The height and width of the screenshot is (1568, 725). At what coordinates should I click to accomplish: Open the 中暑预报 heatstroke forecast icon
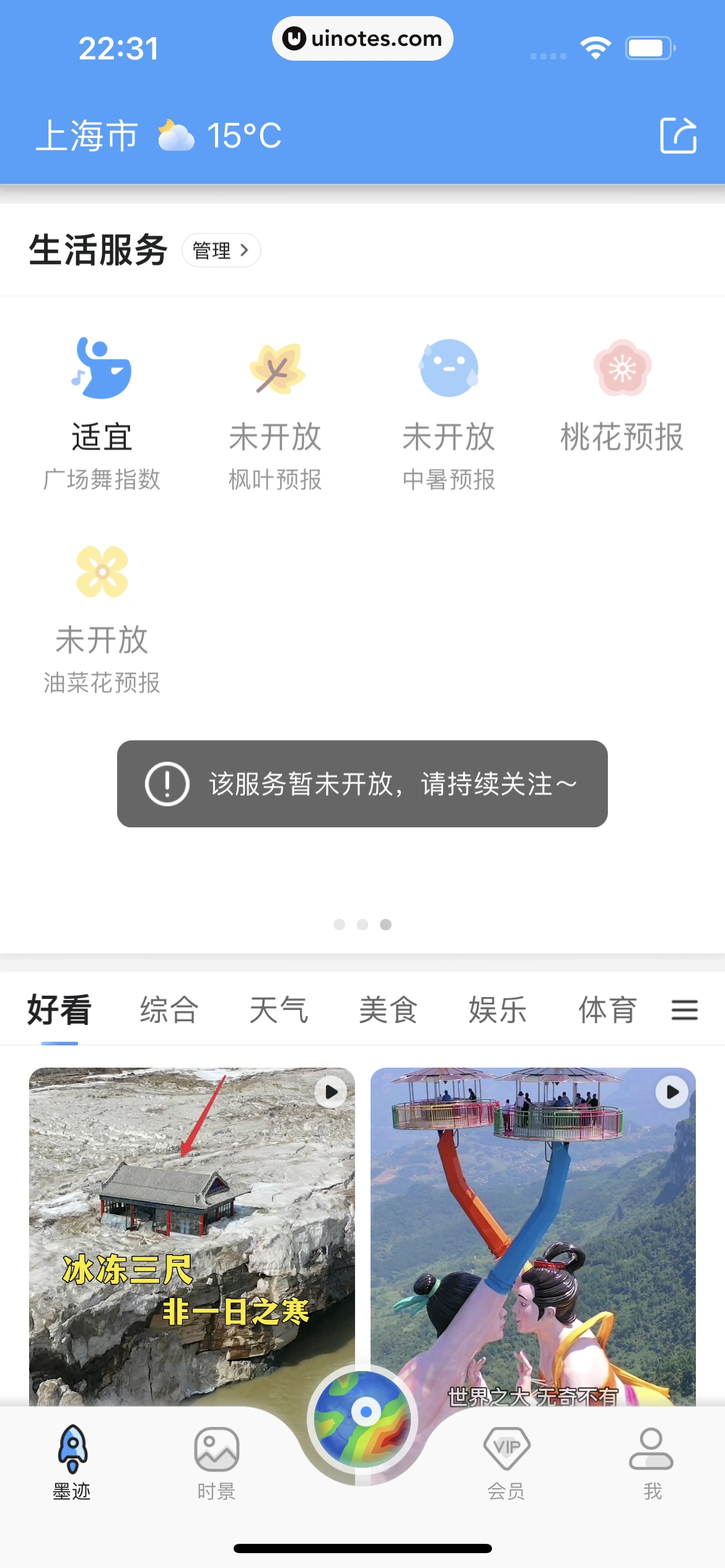449,368
